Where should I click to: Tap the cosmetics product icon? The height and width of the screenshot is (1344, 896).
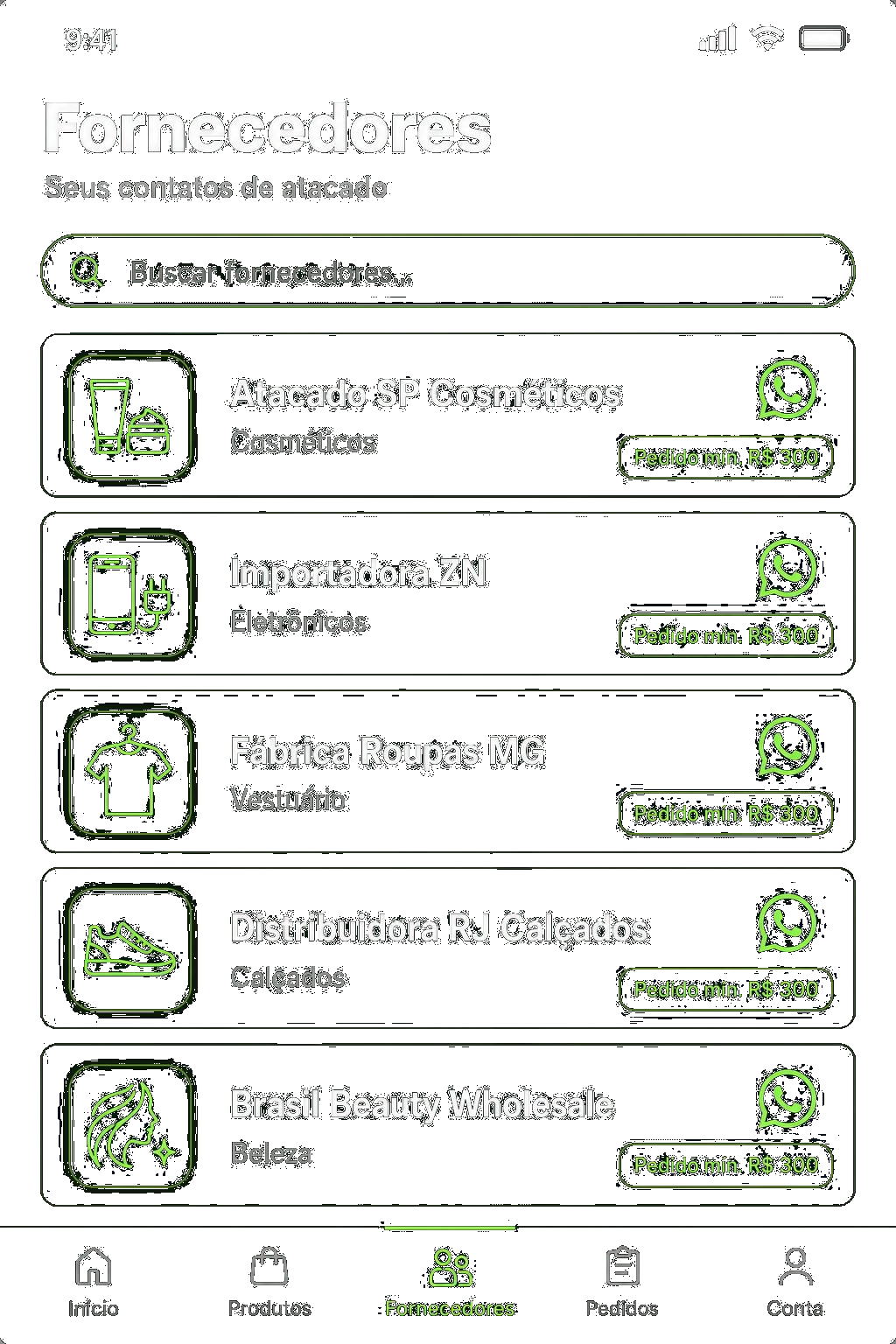[129, 417]
